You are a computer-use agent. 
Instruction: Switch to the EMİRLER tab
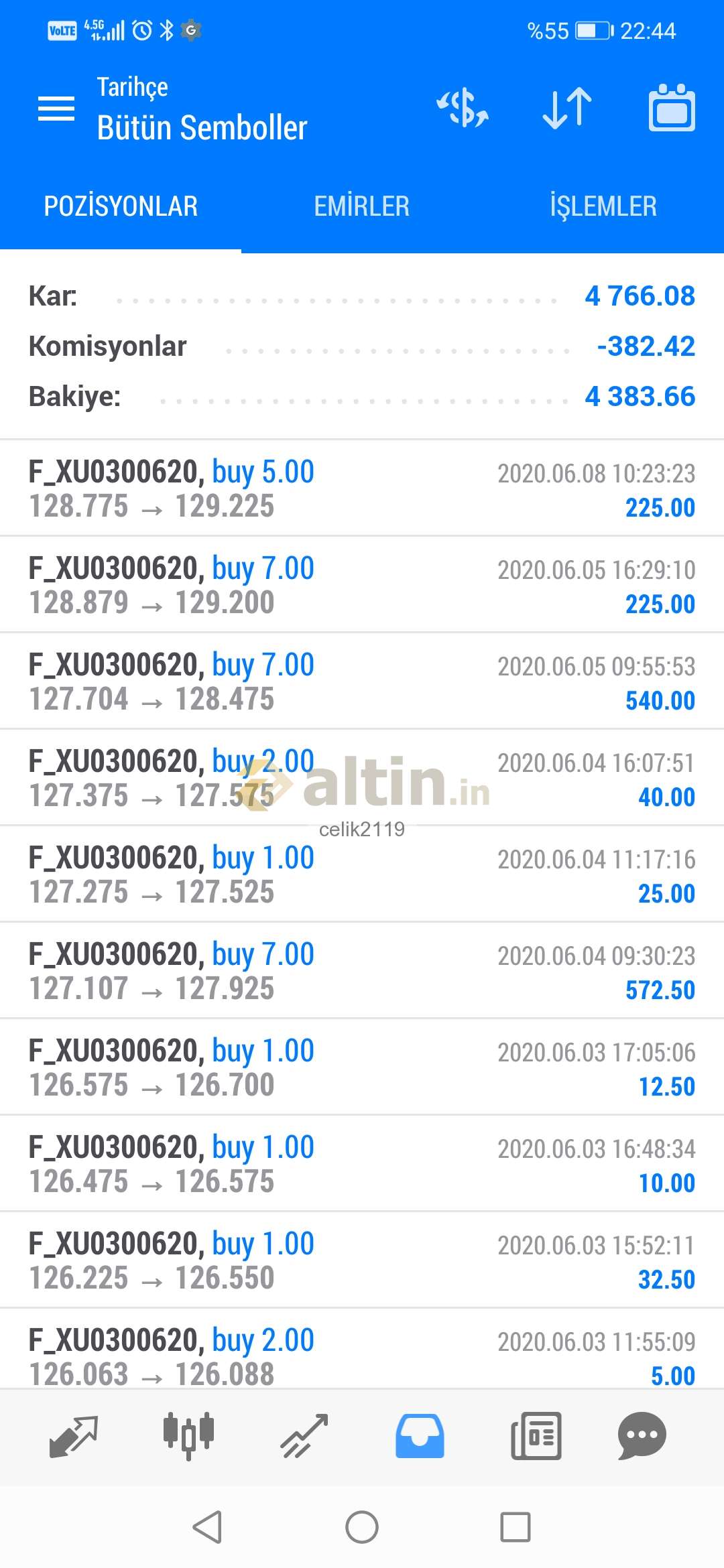pos(362,206)
